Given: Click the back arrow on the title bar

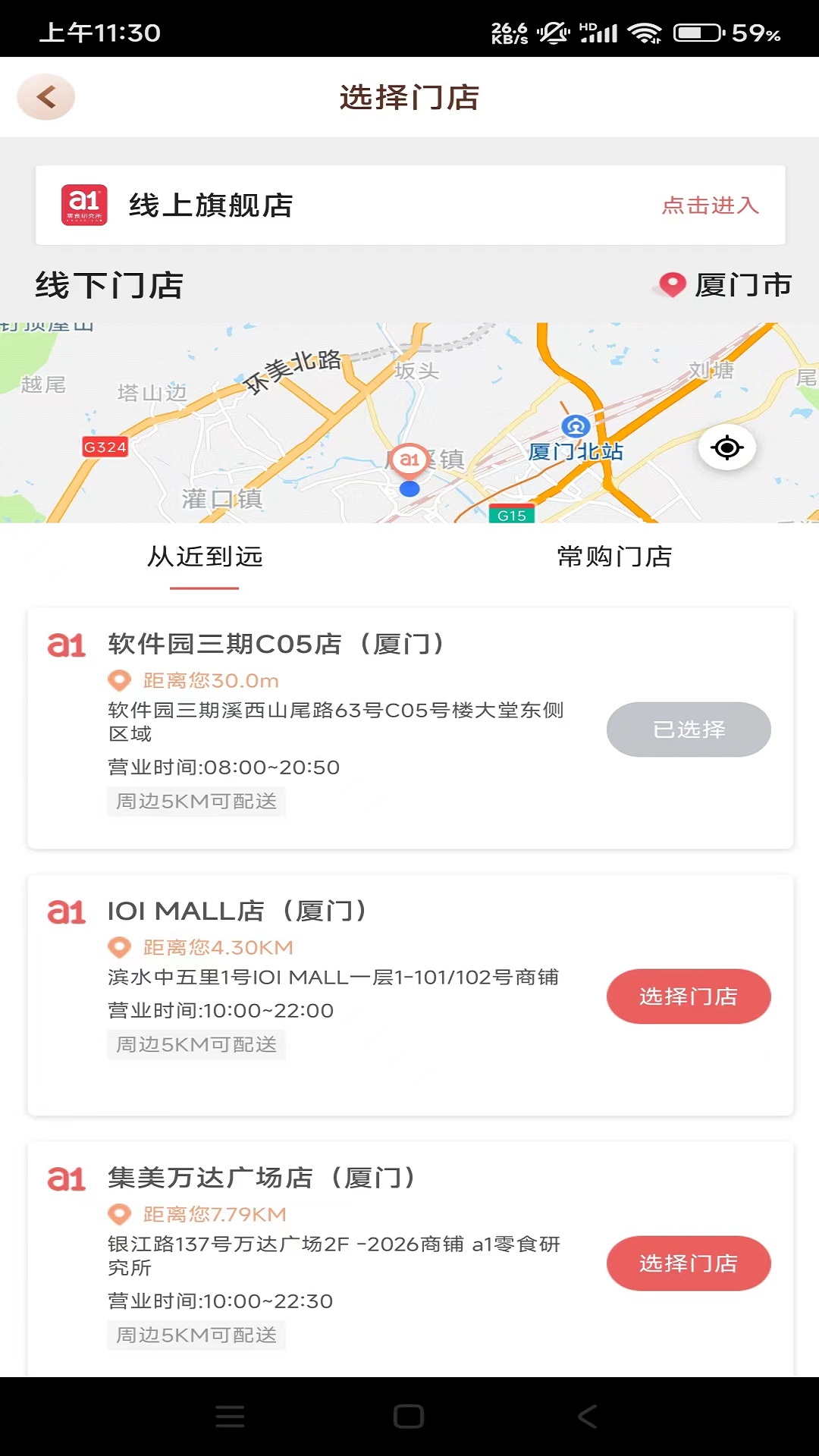Looking at the screenshot, I should [x=45, y=97].
